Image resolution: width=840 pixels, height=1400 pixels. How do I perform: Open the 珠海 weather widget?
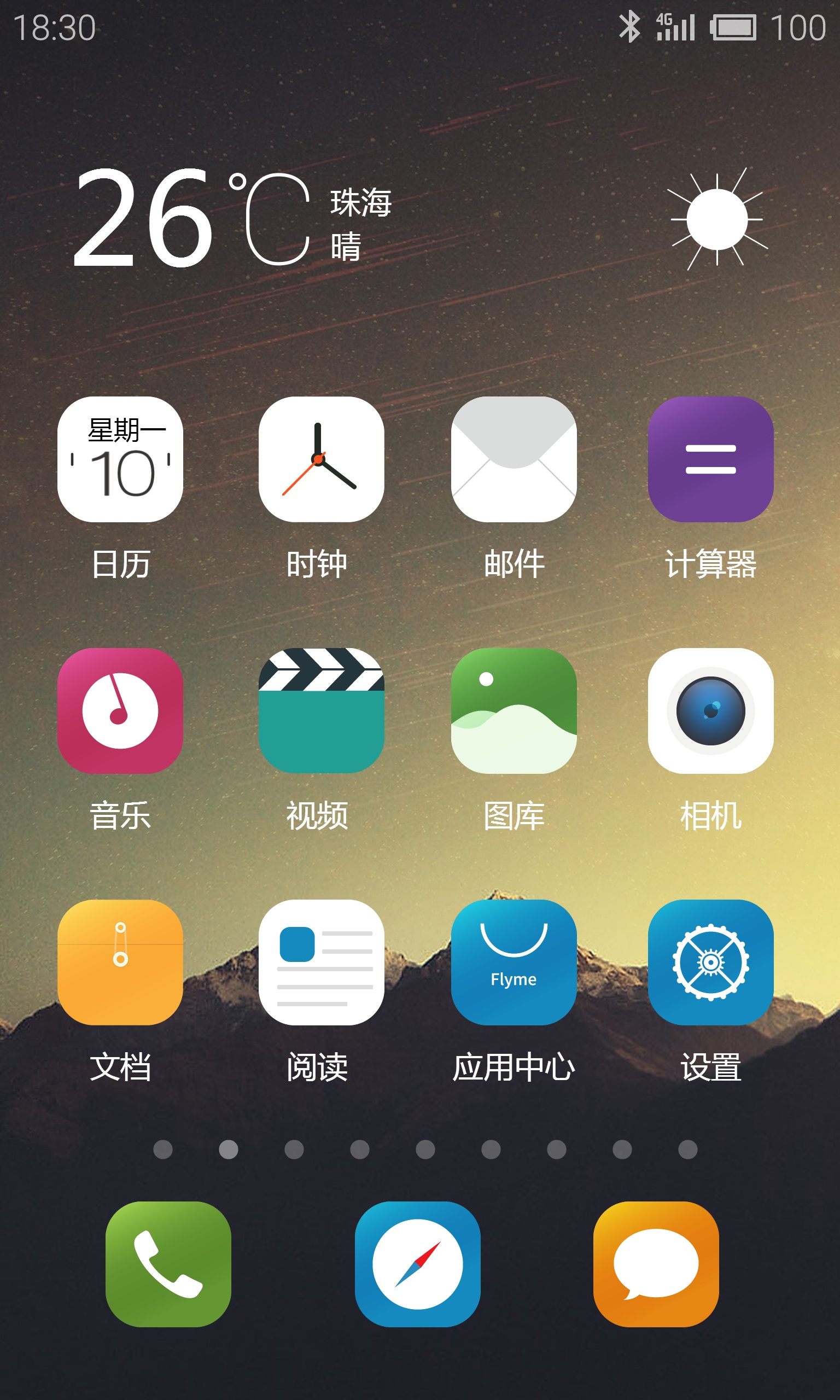pos(420,218)
